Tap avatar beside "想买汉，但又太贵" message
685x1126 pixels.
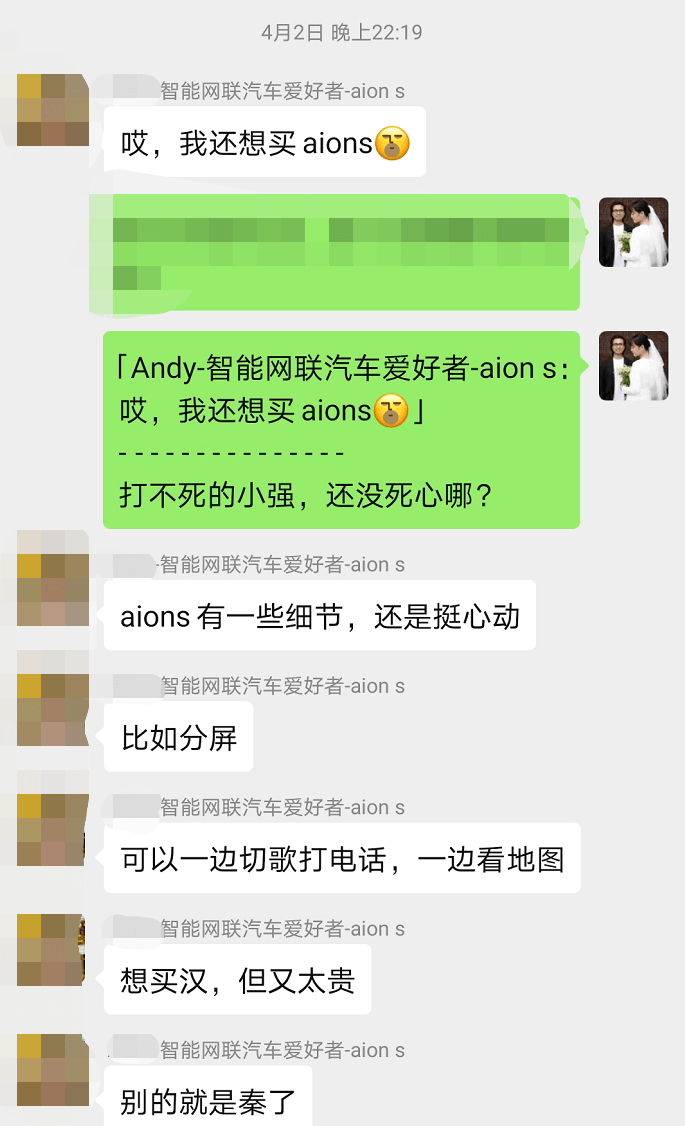(52, 950)
